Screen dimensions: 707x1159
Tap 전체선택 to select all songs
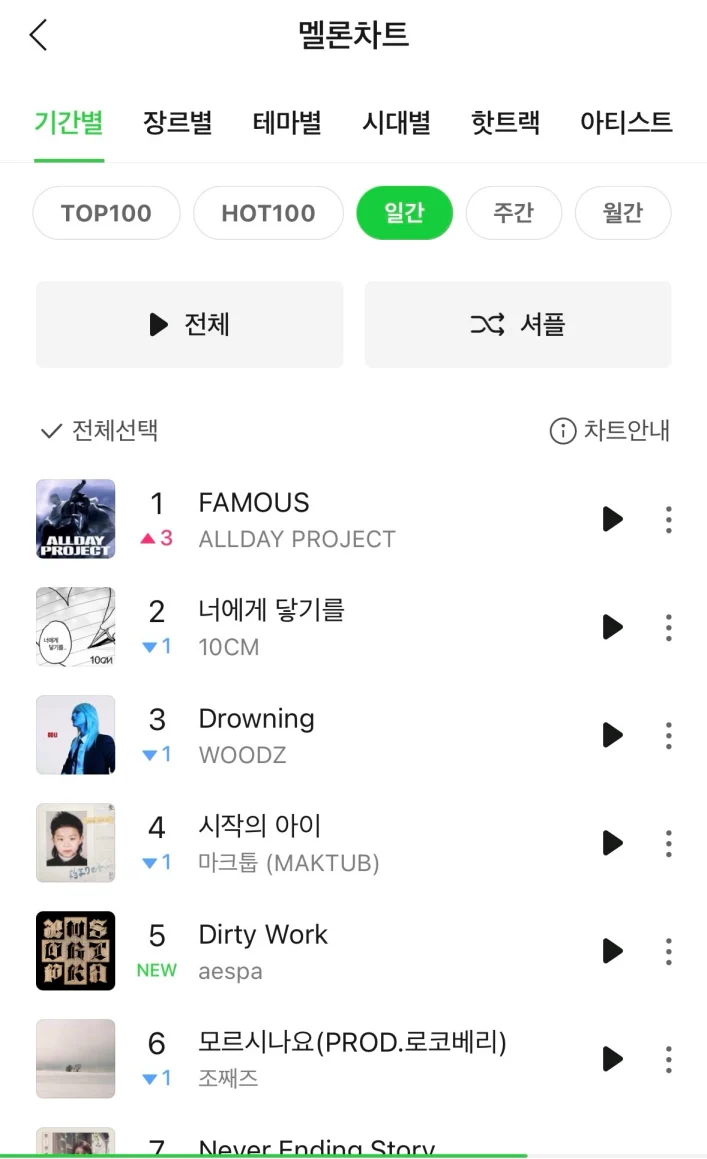point(99,431)
